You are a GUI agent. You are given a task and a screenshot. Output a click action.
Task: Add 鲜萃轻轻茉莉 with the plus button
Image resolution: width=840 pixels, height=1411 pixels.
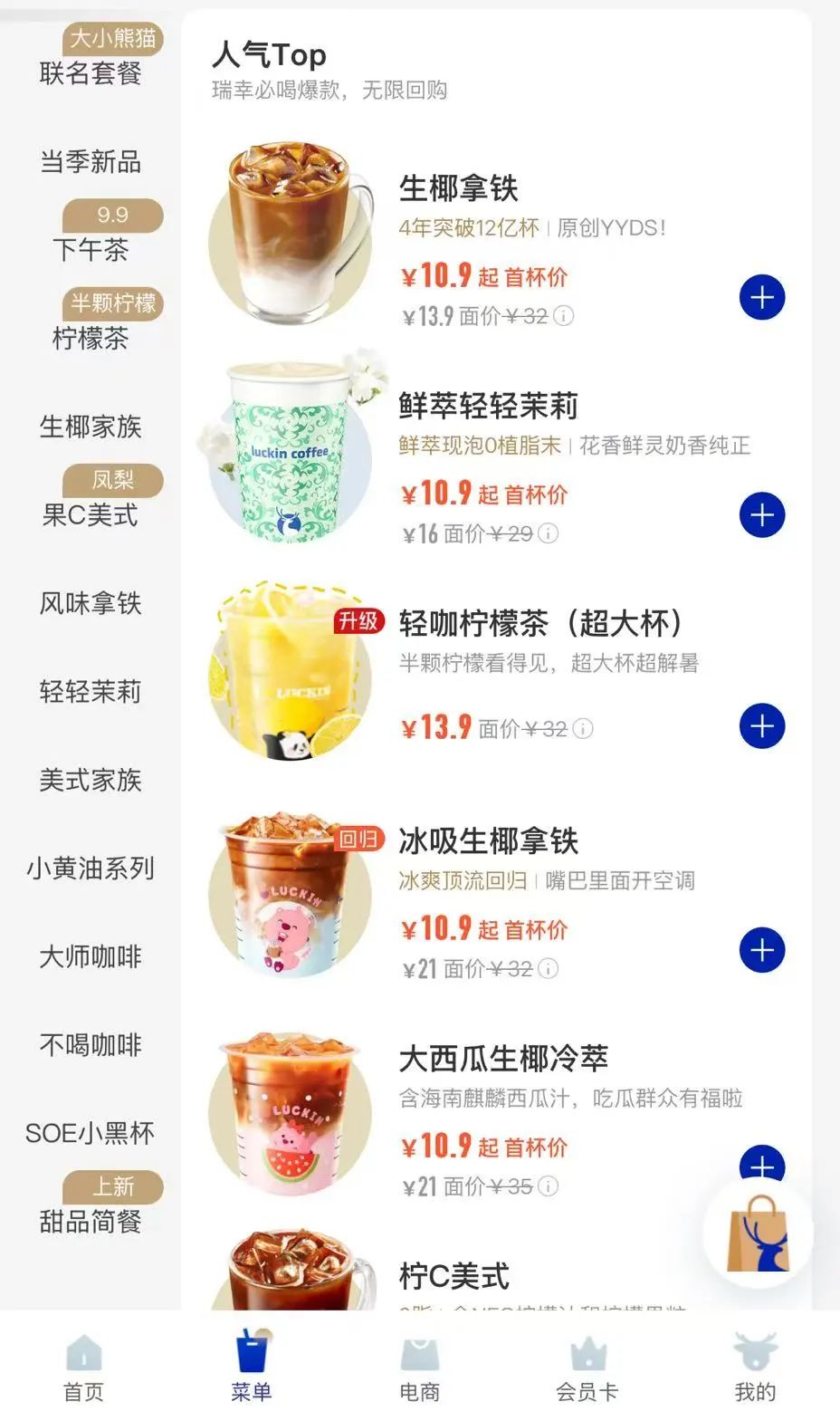pos(762,515)
